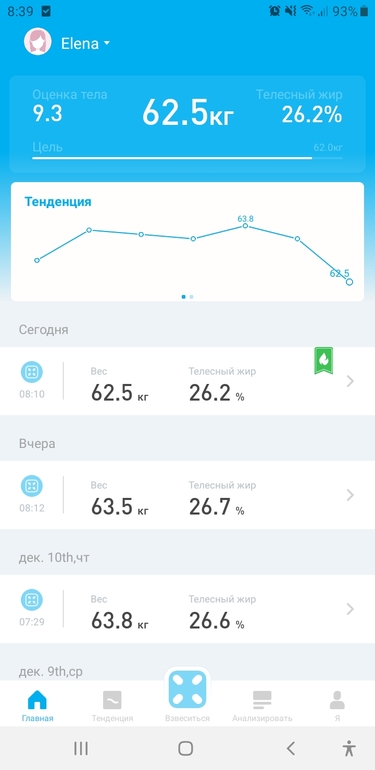Viewport: 375px width, 770px height.
Task: Open the Я profile tab
Action: coord(337,706)
